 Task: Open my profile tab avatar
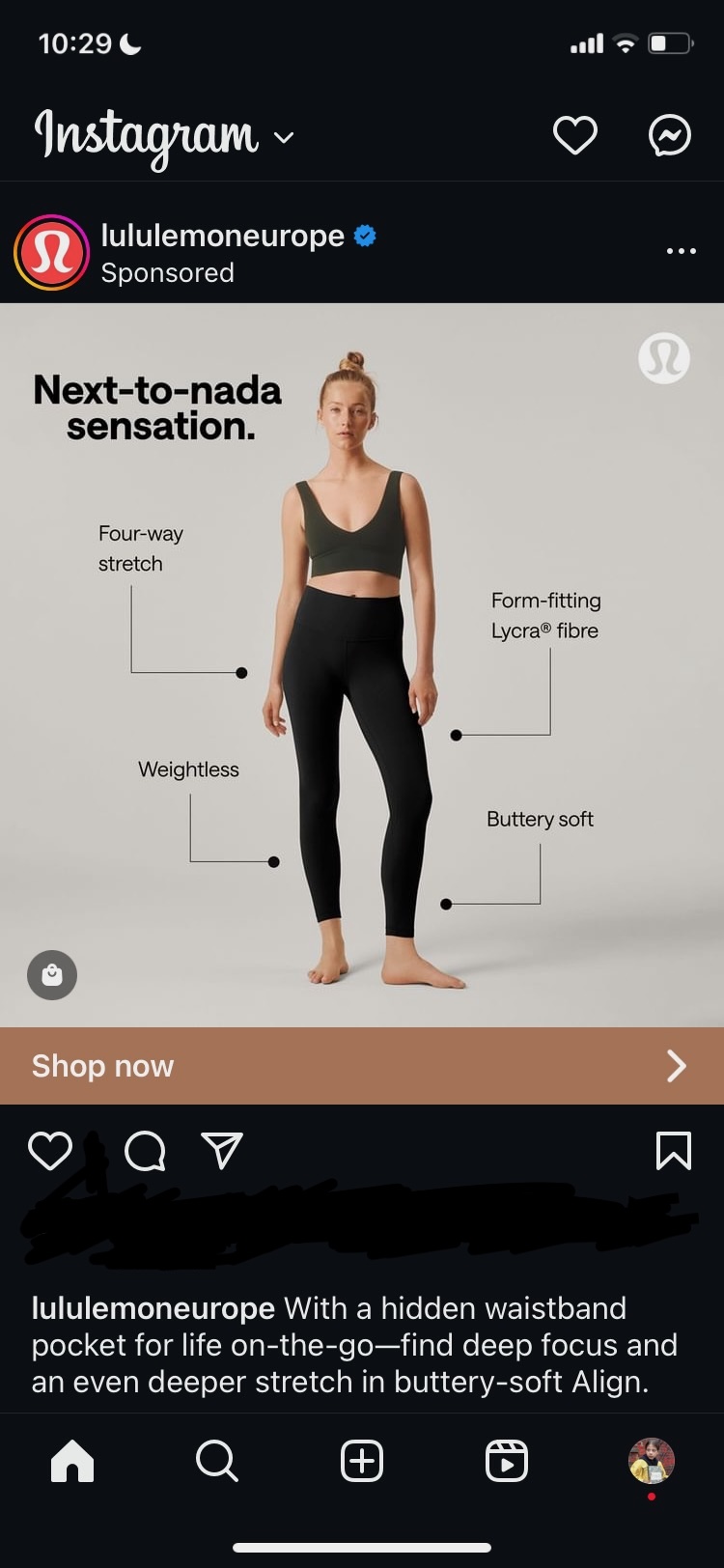tap(651, 1461)
